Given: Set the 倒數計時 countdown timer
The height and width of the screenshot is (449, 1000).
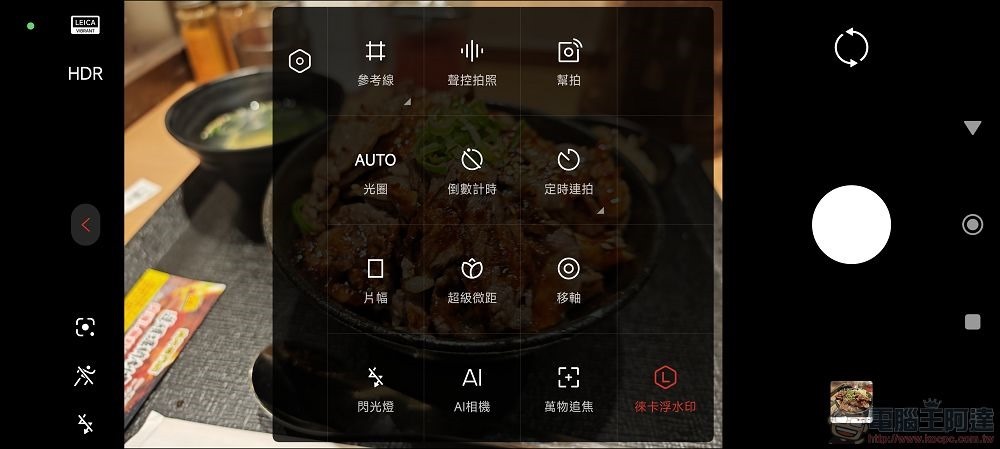Looking at the screenshot, I should tap(472, 171).
